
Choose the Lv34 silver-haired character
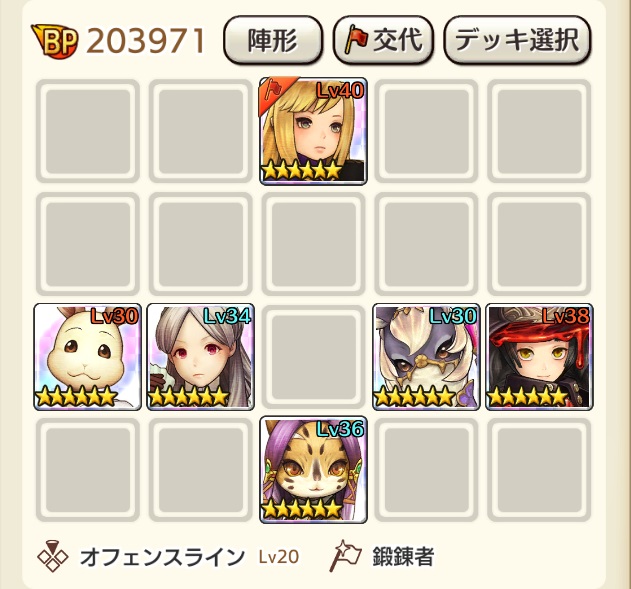(201, 357)
